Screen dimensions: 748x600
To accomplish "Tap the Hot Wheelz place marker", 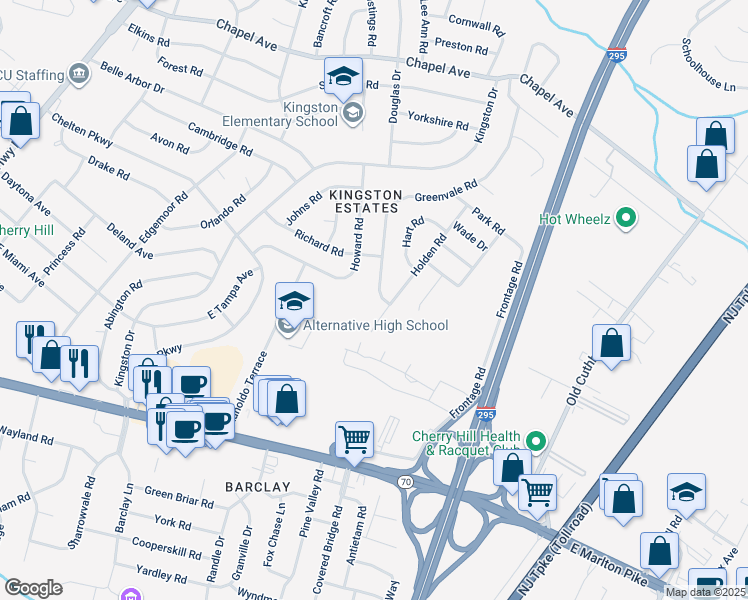I will [626, 217].
